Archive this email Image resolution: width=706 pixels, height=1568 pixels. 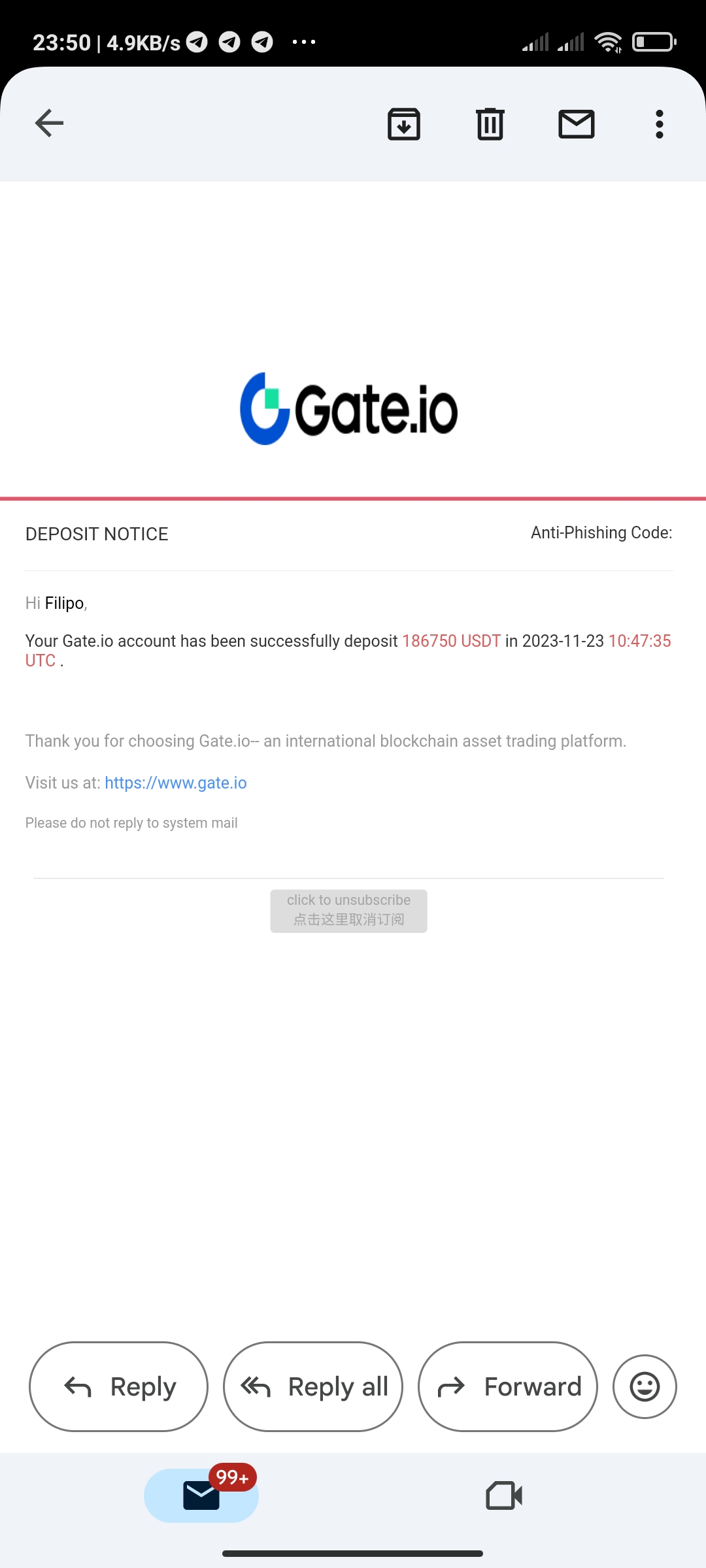[x=403, y=123]
